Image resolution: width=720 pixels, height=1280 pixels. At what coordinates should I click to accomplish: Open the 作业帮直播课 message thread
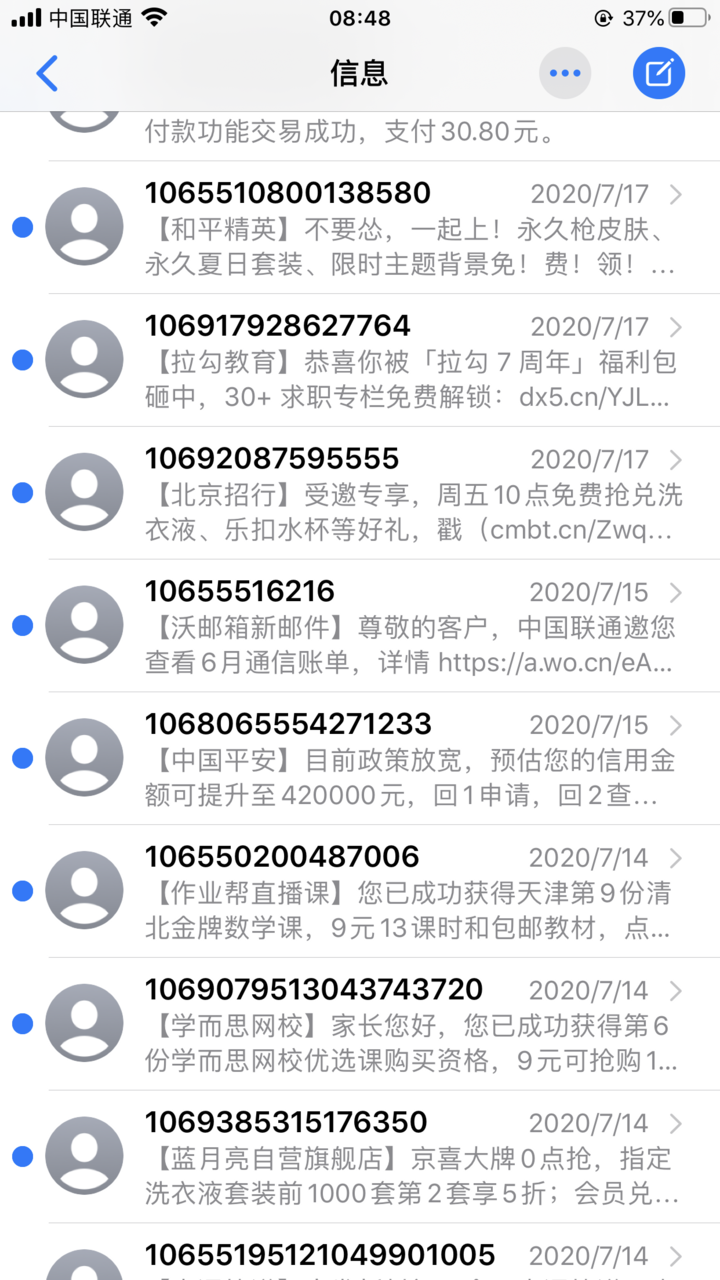tap(360, 891)
